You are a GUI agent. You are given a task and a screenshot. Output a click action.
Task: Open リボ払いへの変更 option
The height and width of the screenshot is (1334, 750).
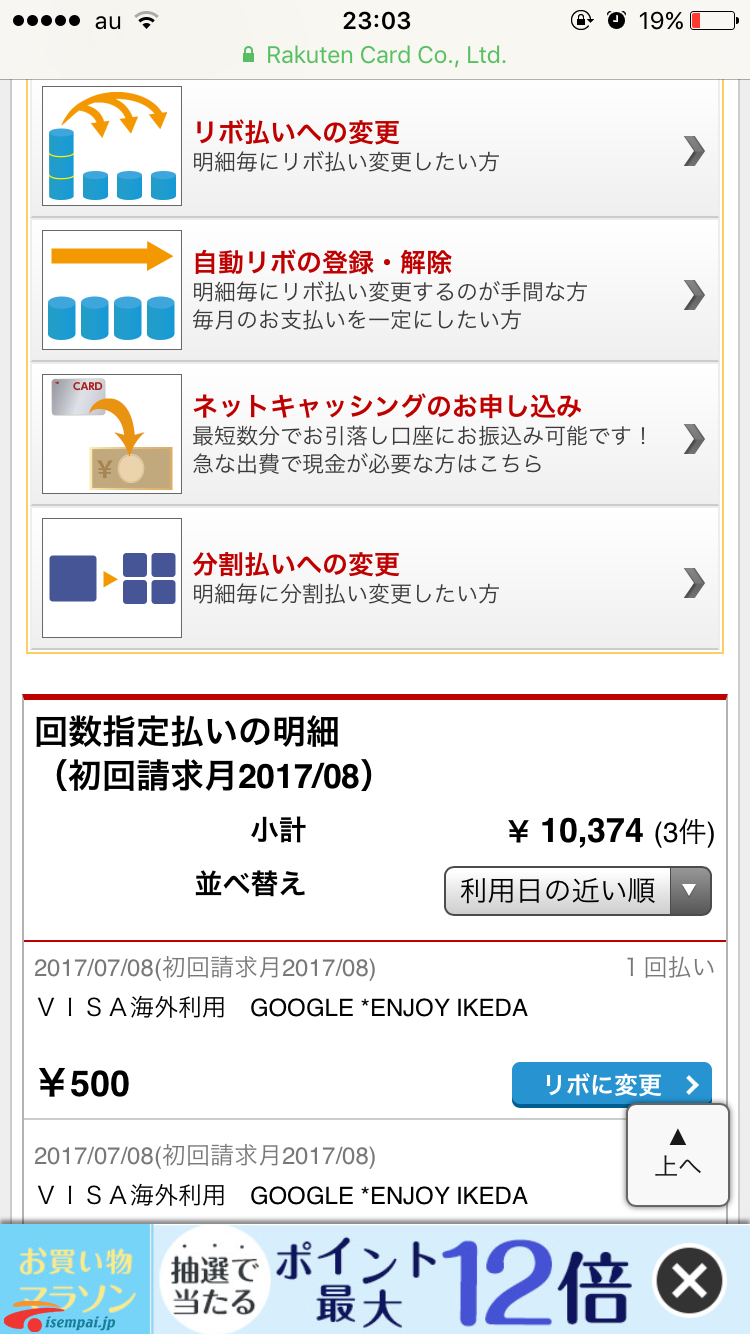(375, 147)
